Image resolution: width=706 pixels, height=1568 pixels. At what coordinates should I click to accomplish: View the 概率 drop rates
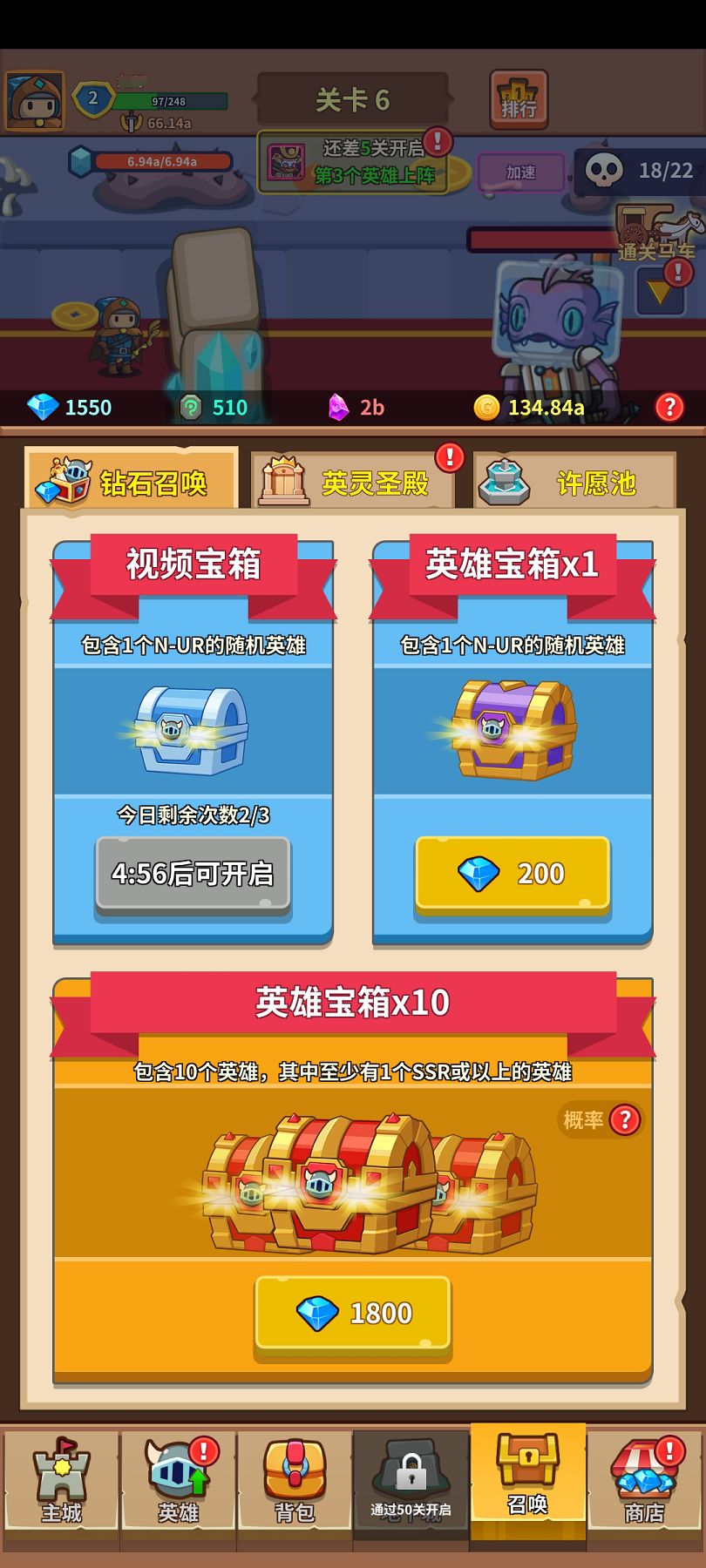tap(601, 1119)
